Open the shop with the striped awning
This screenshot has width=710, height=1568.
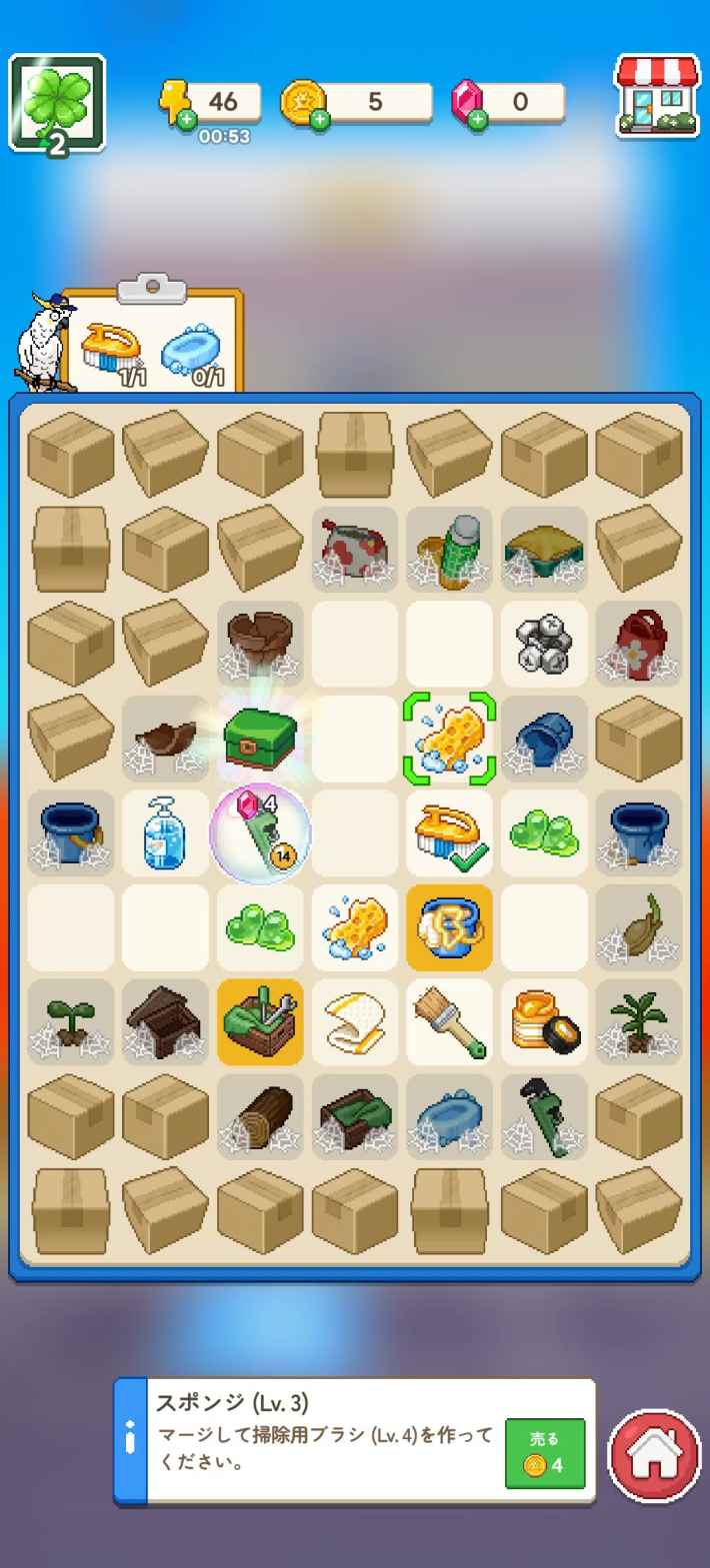click(x=656, y=97)
